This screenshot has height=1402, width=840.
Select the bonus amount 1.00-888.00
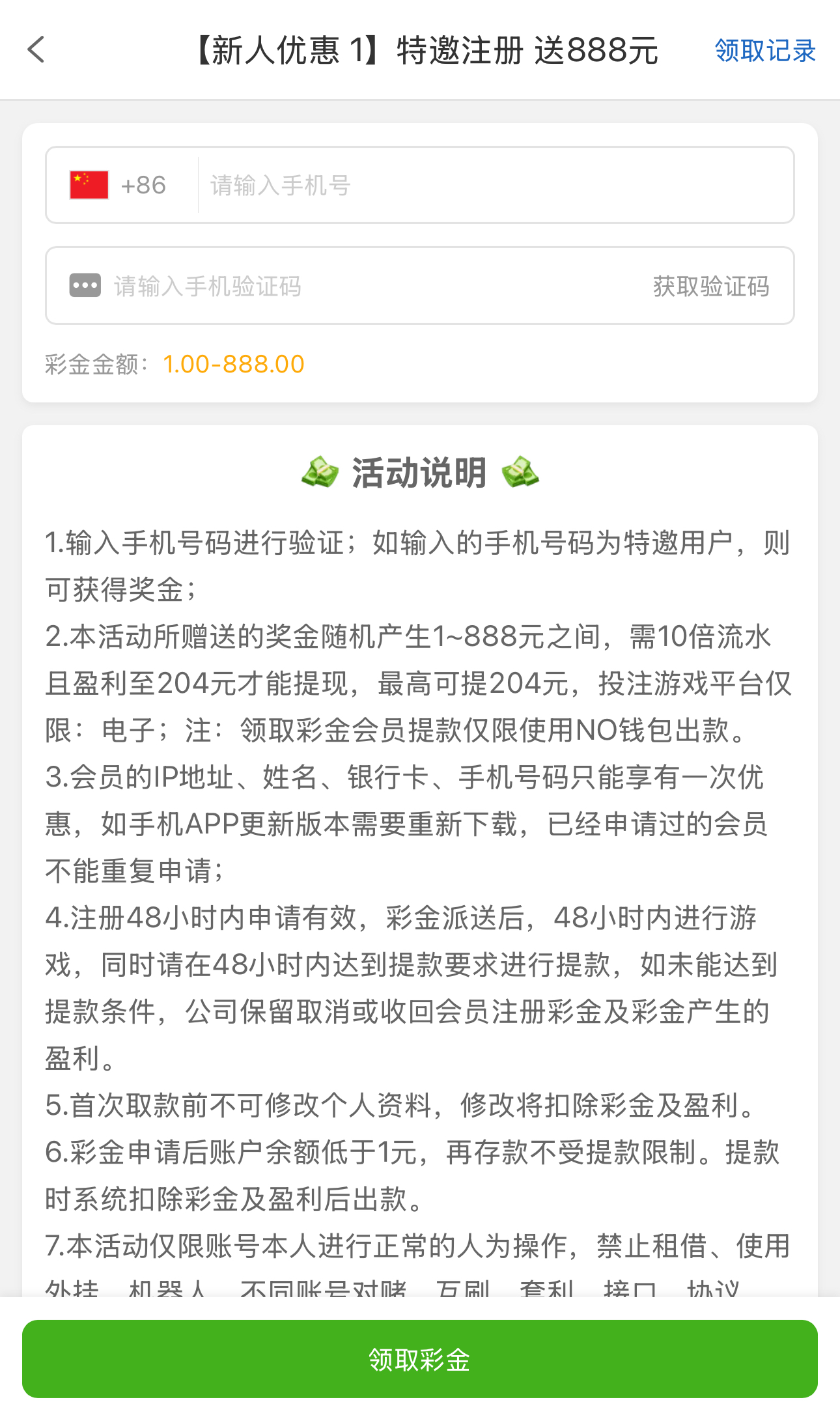coord(232,363)
